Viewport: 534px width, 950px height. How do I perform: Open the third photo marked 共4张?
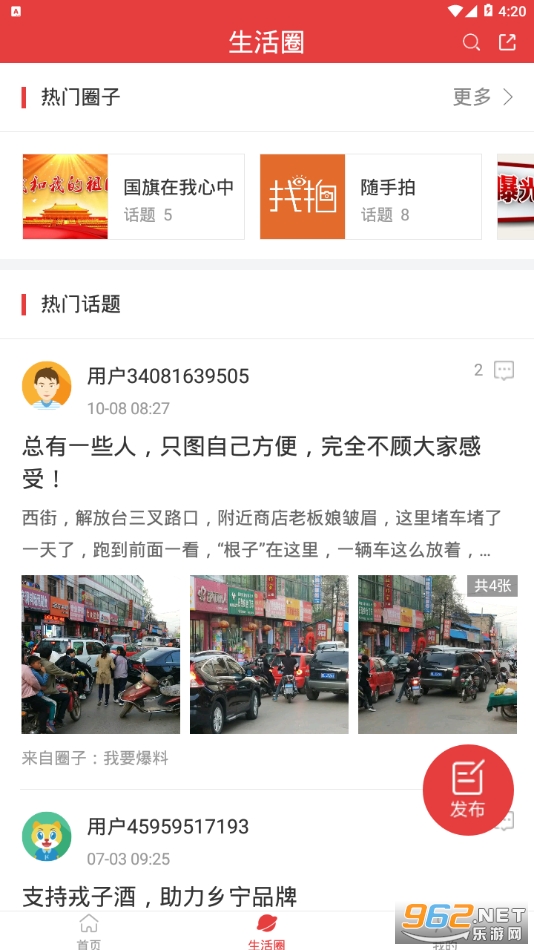(438, 654)
